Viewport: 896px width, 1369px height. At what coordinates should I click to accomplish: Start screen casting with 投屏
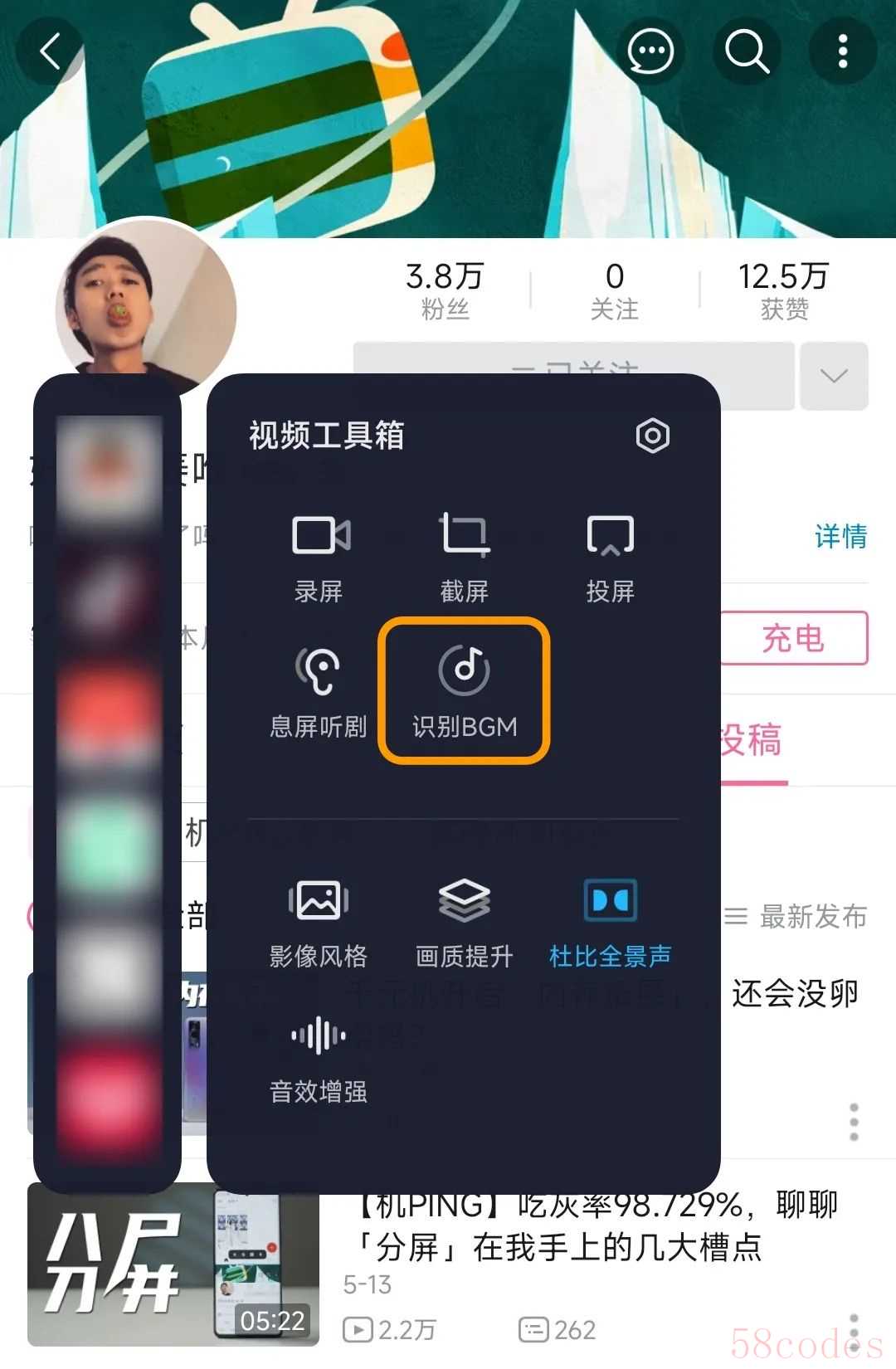(610, 556)
